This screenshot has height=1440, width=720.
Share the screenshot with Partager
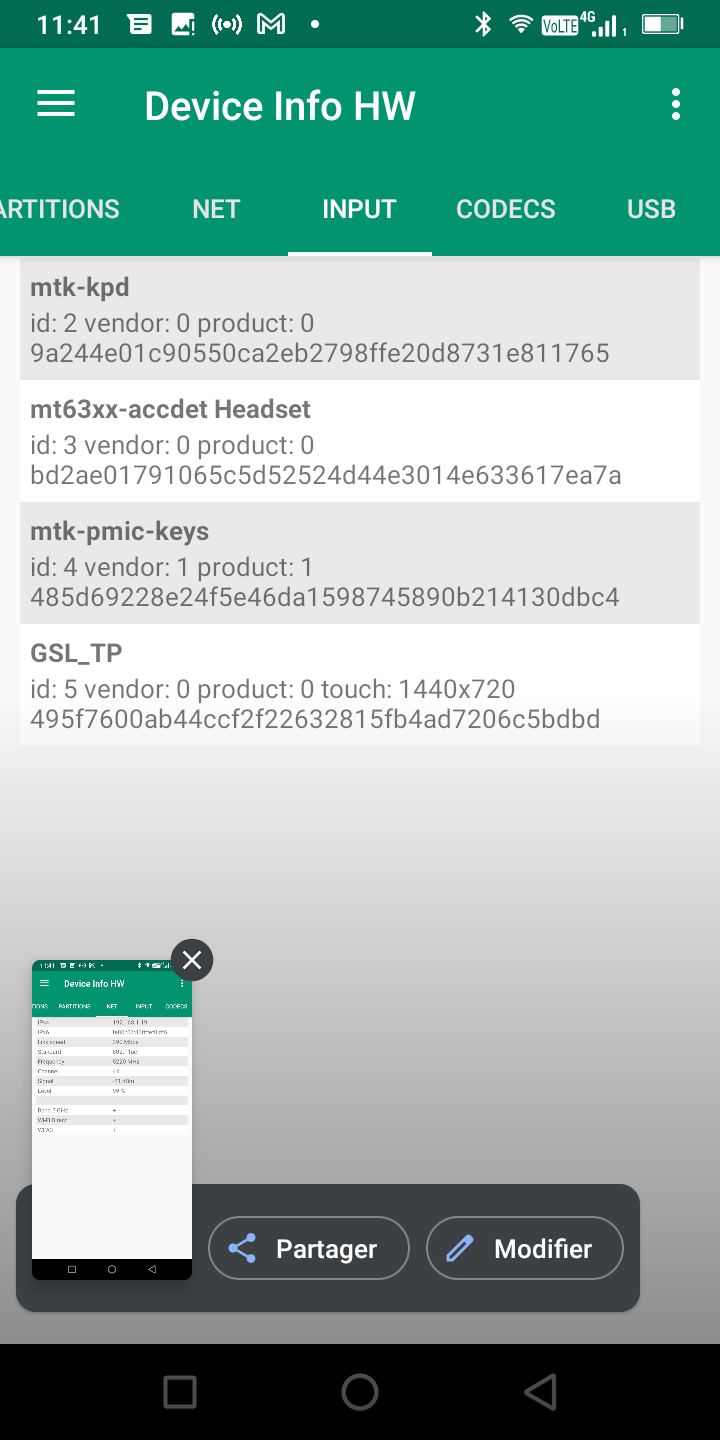tap(308, 1248)
